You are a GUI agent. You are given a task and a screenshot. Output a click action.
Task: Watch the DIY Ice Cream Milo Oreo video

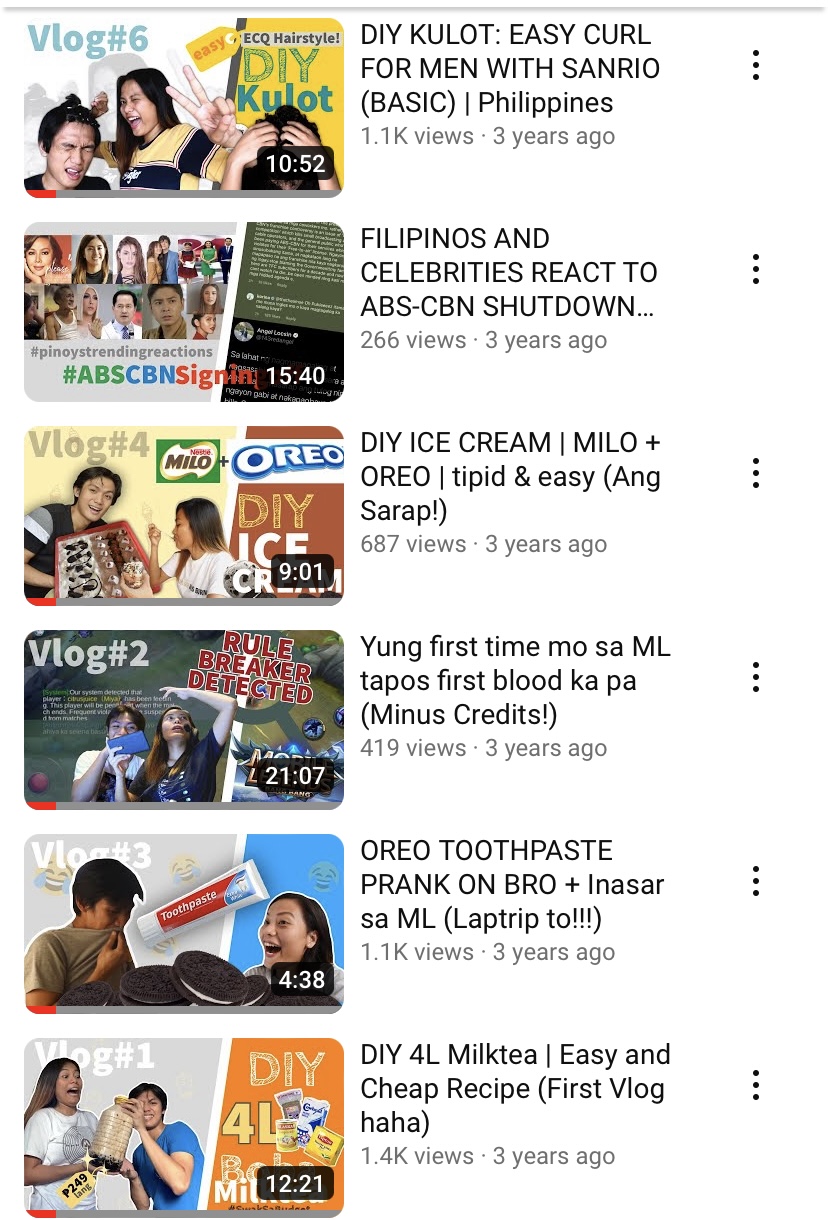tap(184, 516)
